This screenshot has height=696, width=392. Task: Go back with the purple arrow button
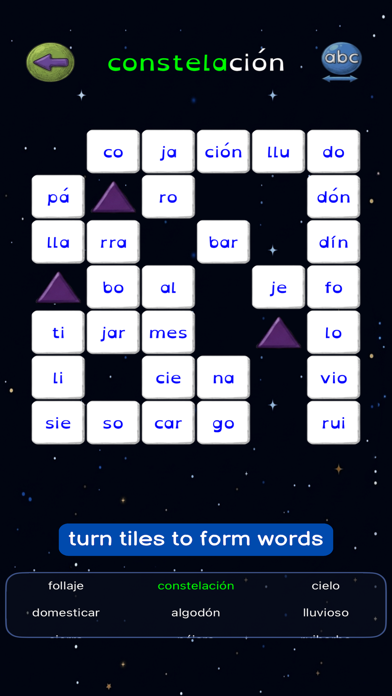50,62
